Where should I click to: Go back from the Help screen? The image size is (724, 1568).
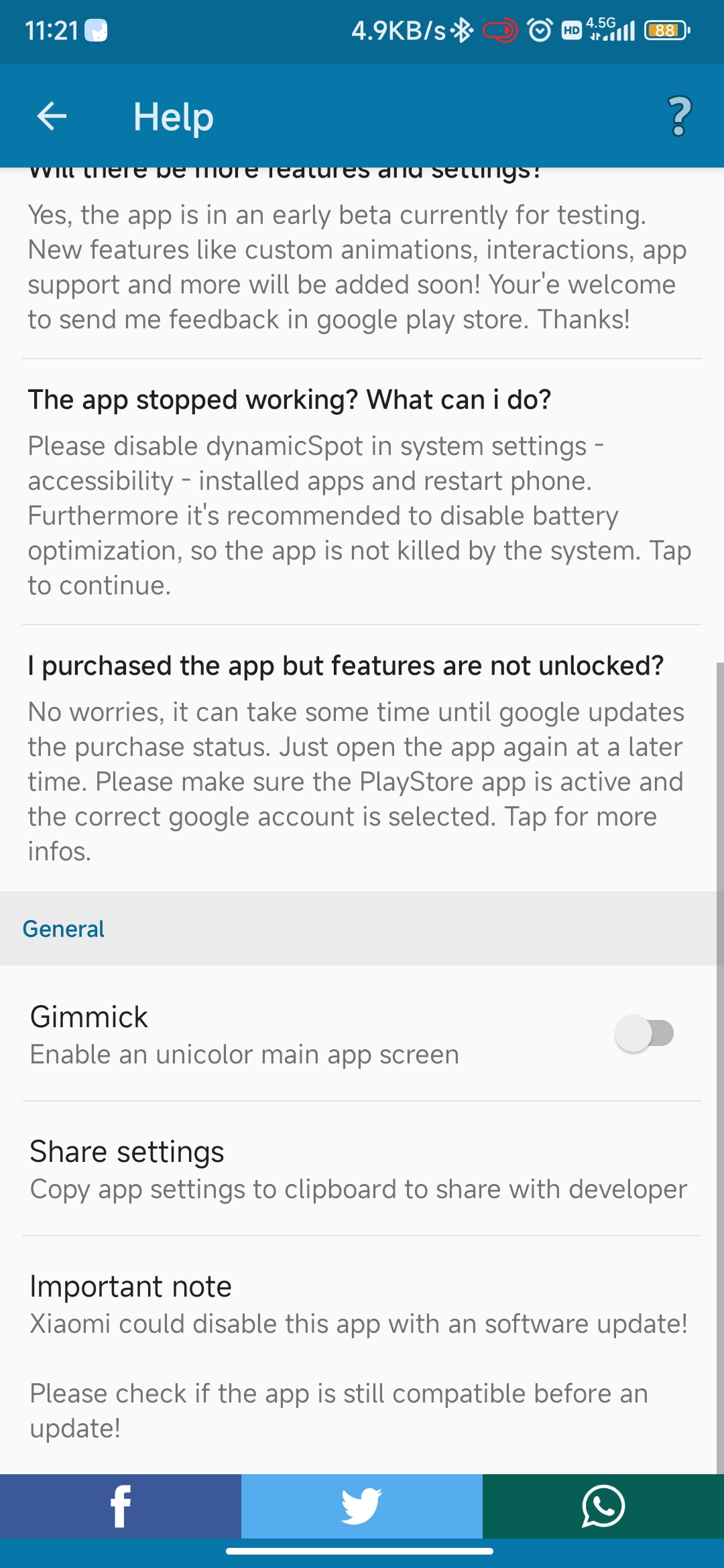click(x=52, y=117)
